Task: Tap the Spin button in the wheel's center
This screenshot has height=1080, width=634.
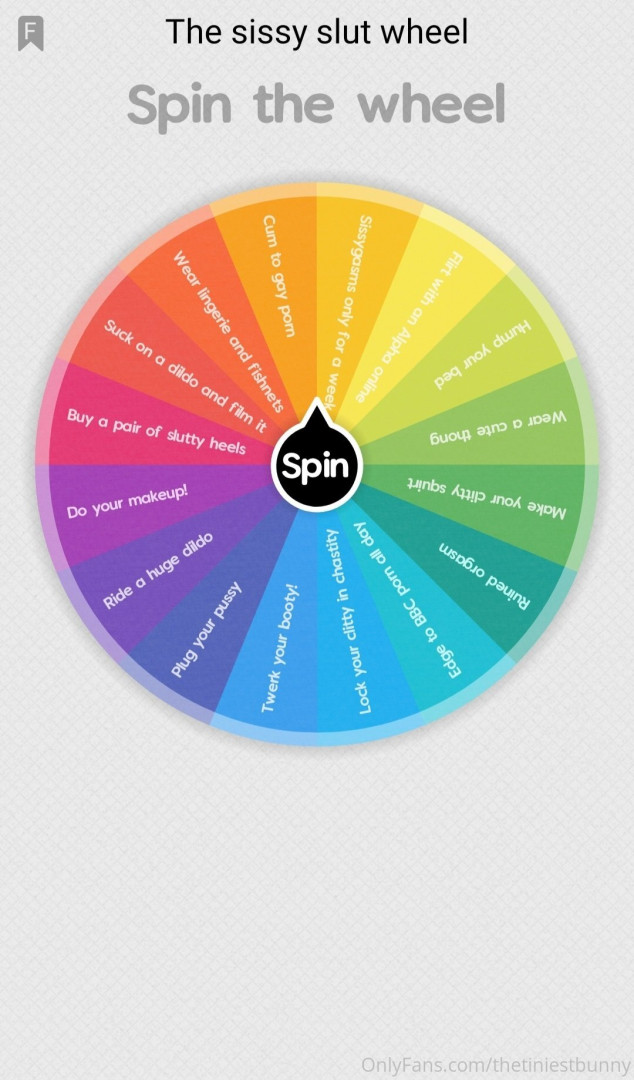Action: click(316, 465)
